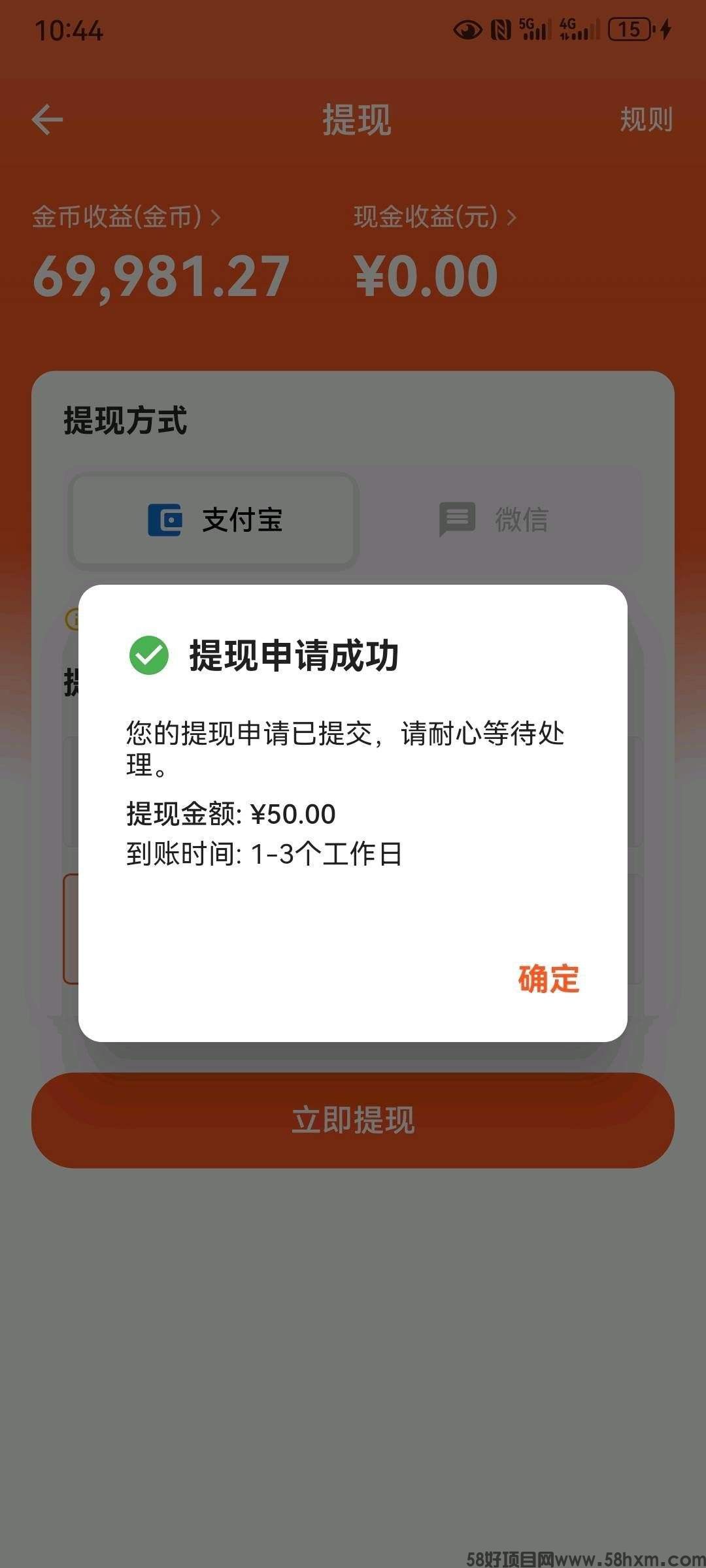Image resolution: width=706 pixels, height=1568 pixels.
Task: Tap the 微信 chat bubble icon
Action: click(x=456, y=519)
